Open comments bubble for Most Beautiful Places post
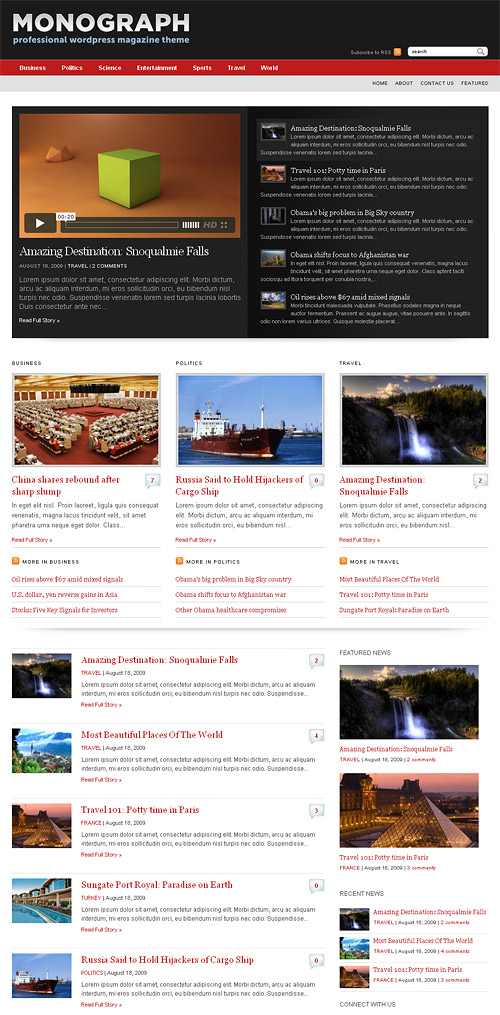500x1015 pixels. click(x=316, y=736)
